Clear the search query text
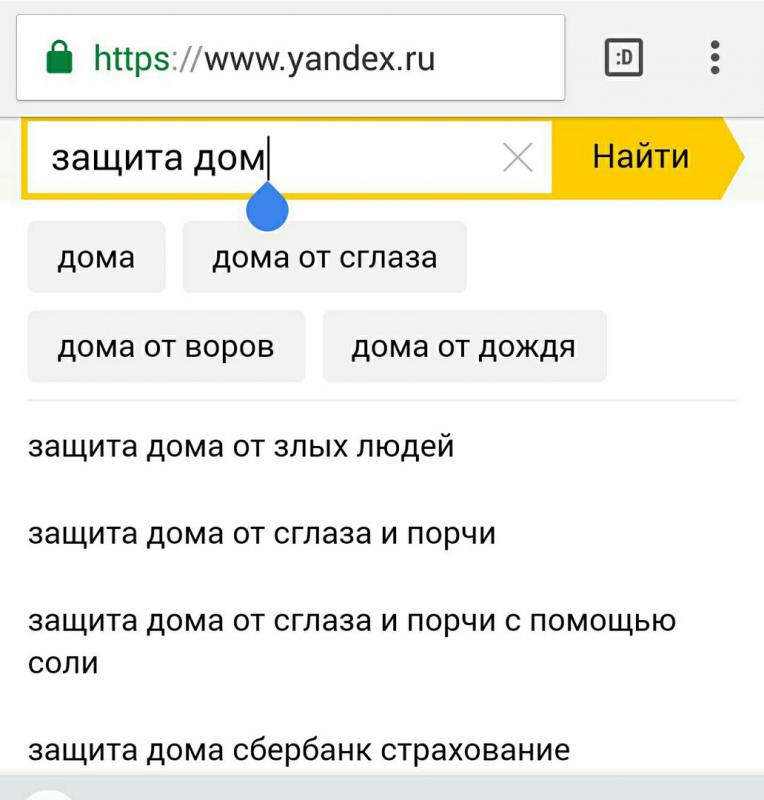This screenshot has width=764, height=800. (517, 158)
